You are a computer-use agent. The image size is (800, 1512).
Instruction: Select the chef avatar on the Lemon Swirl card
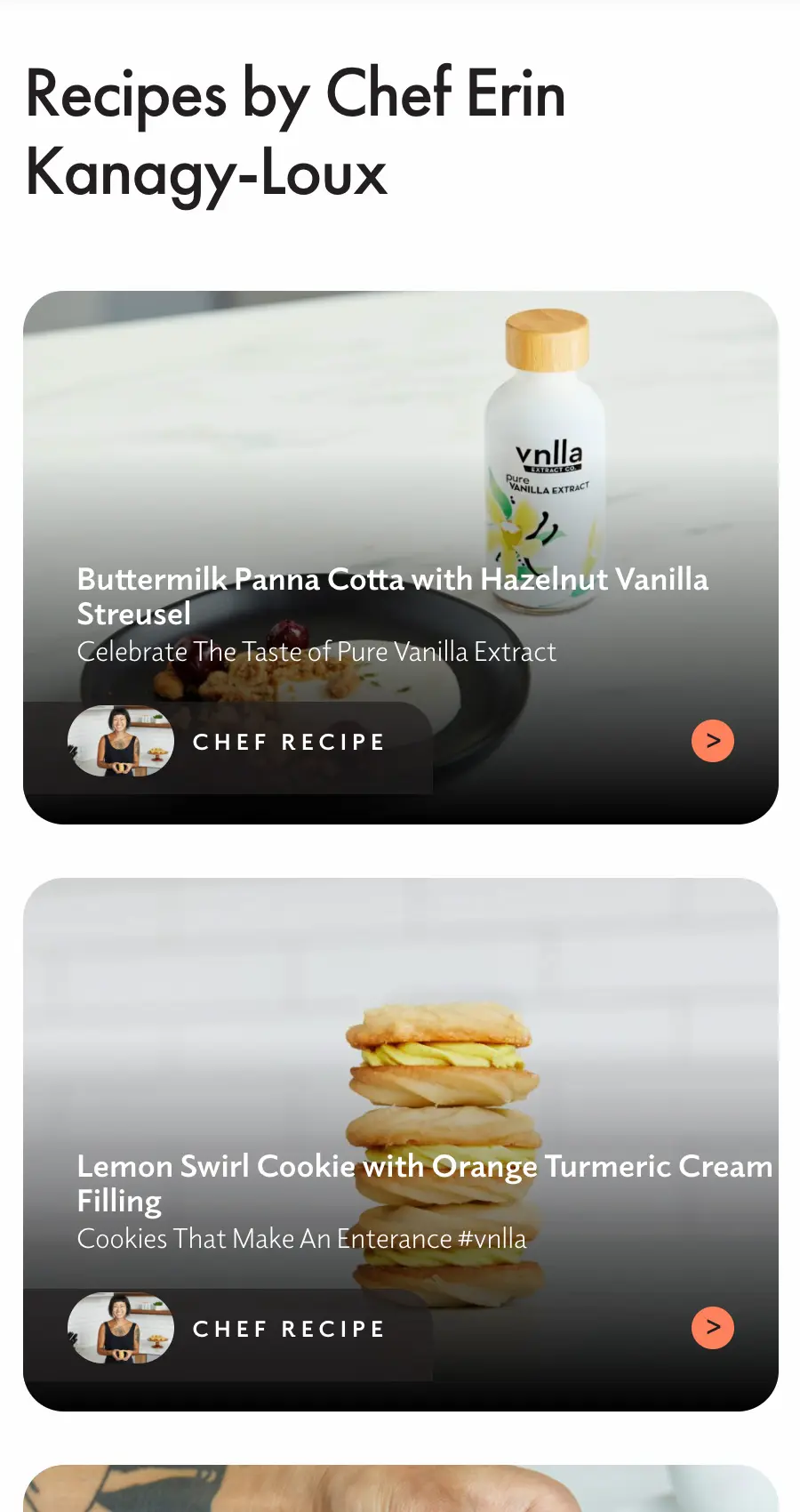coord(120,1327)
